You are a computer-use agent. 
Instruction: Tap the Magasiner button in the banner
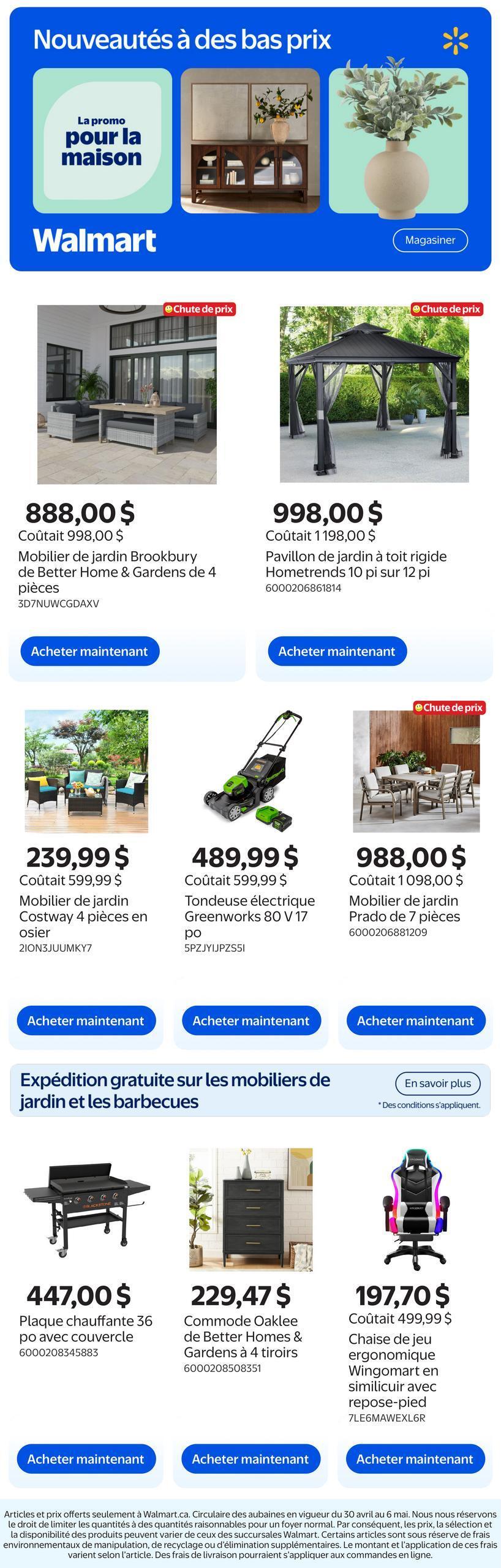[x=430, y=240]
